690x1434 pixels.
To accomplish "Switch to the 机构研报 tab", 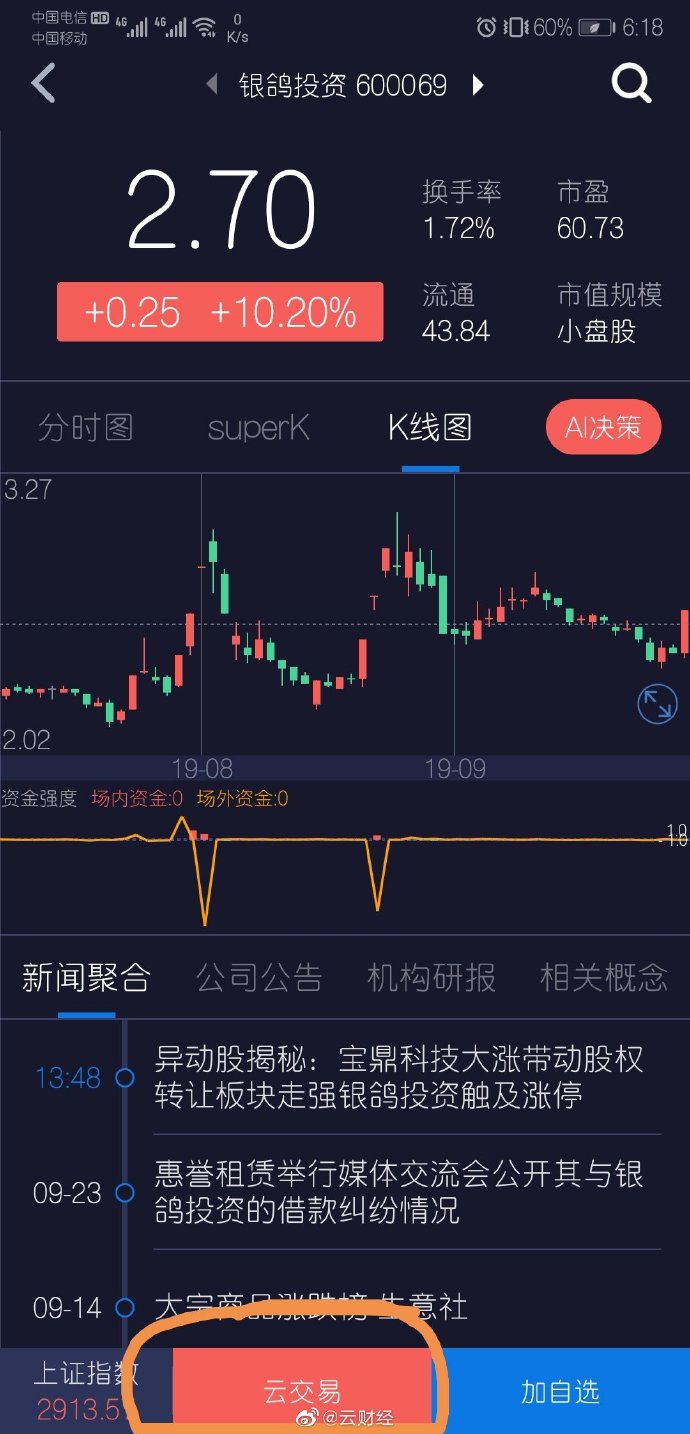I will pos(431,977).
